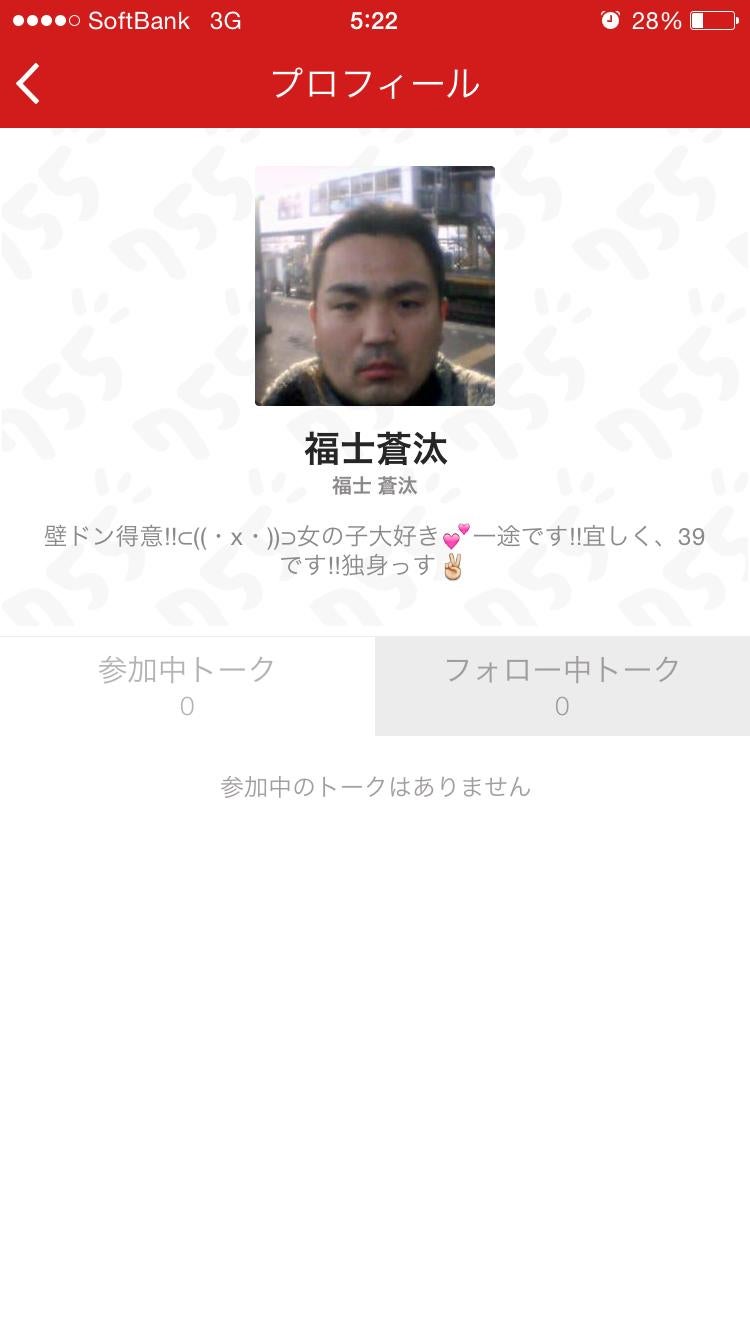750x1334 pixels.
Task: Tap the 参加中のトークはありません message
Action: [x=374, y=788]
